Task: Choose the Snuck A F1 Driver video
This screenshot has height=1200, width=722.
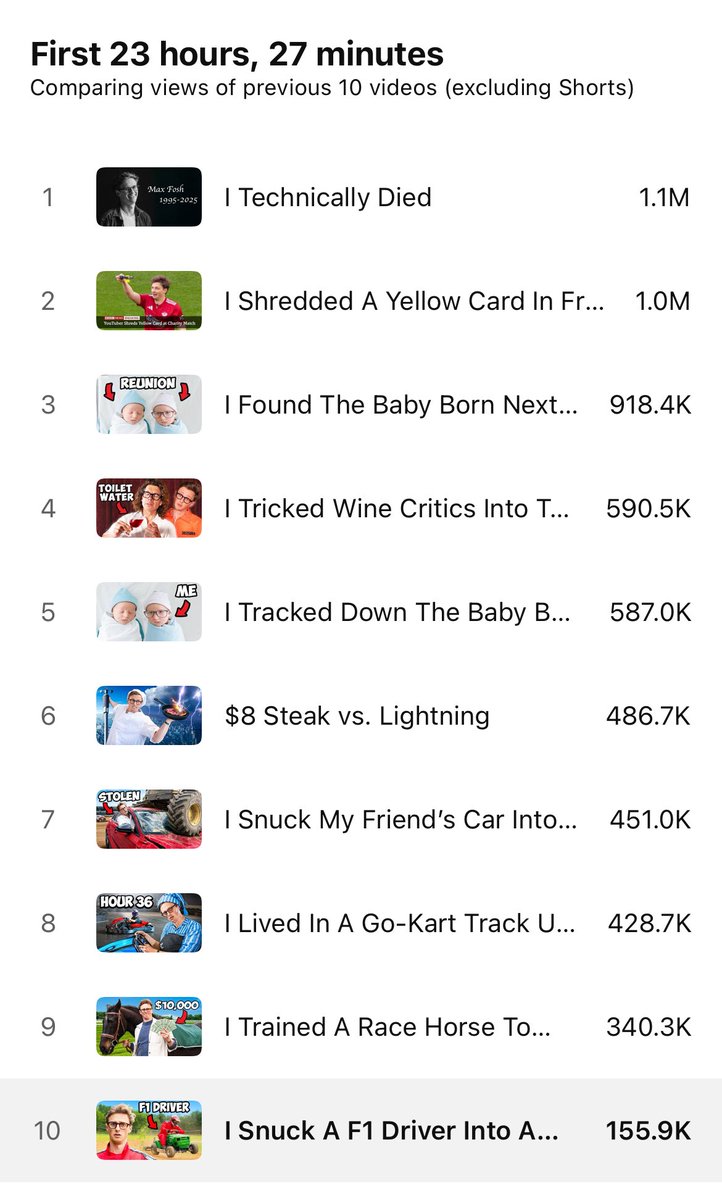Action: click(391, 1132)
